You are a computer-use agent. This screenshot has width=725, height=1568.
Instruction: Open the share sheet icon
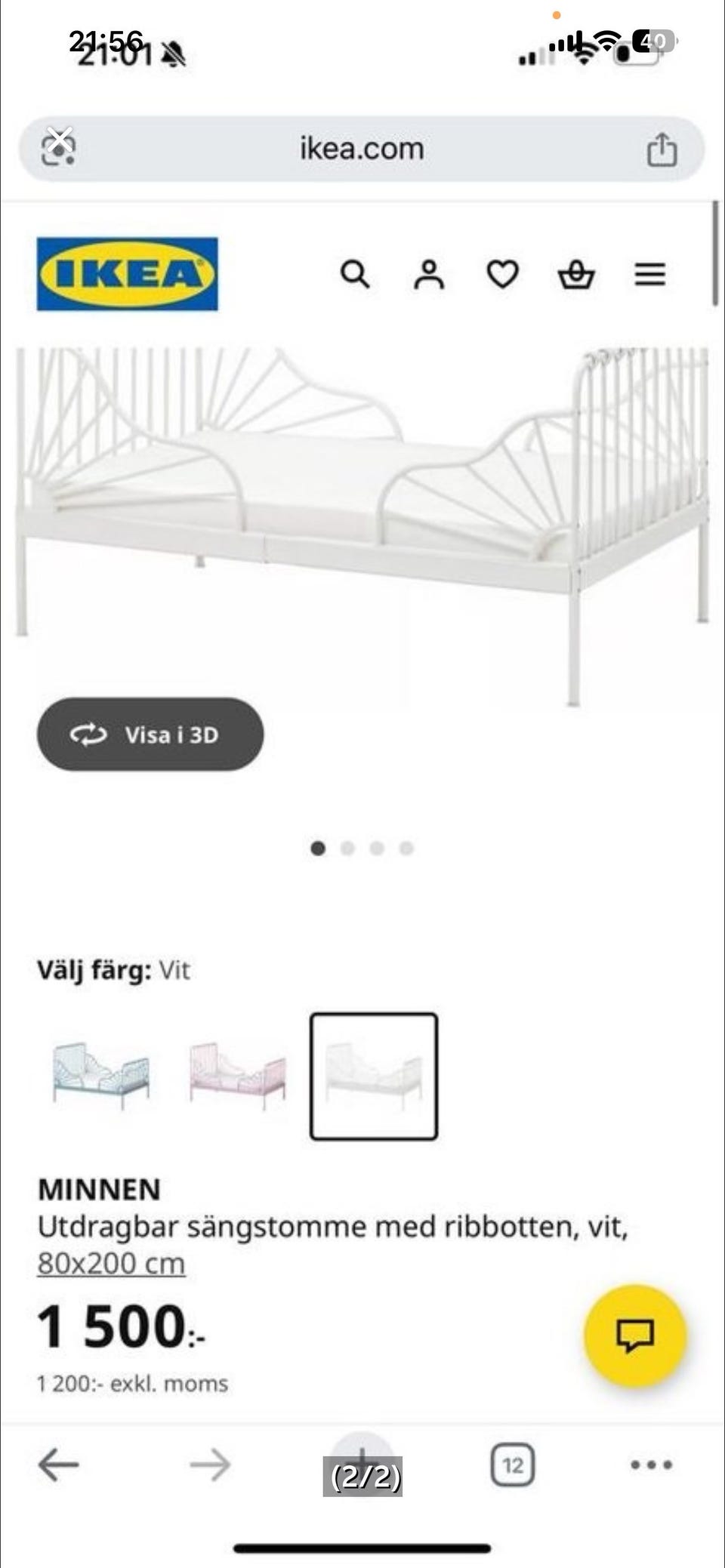coord(660,148)
